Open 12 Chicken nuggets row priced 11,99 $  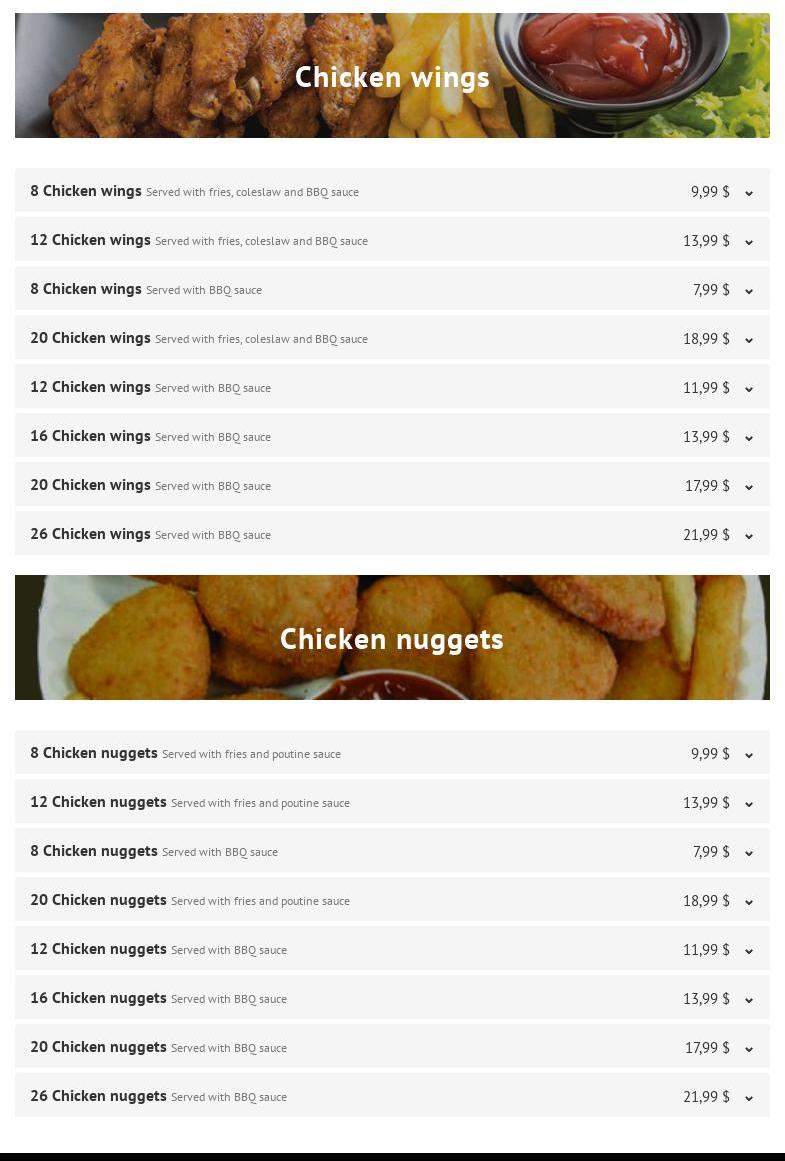pyautogui.click(x=748, y=950)
